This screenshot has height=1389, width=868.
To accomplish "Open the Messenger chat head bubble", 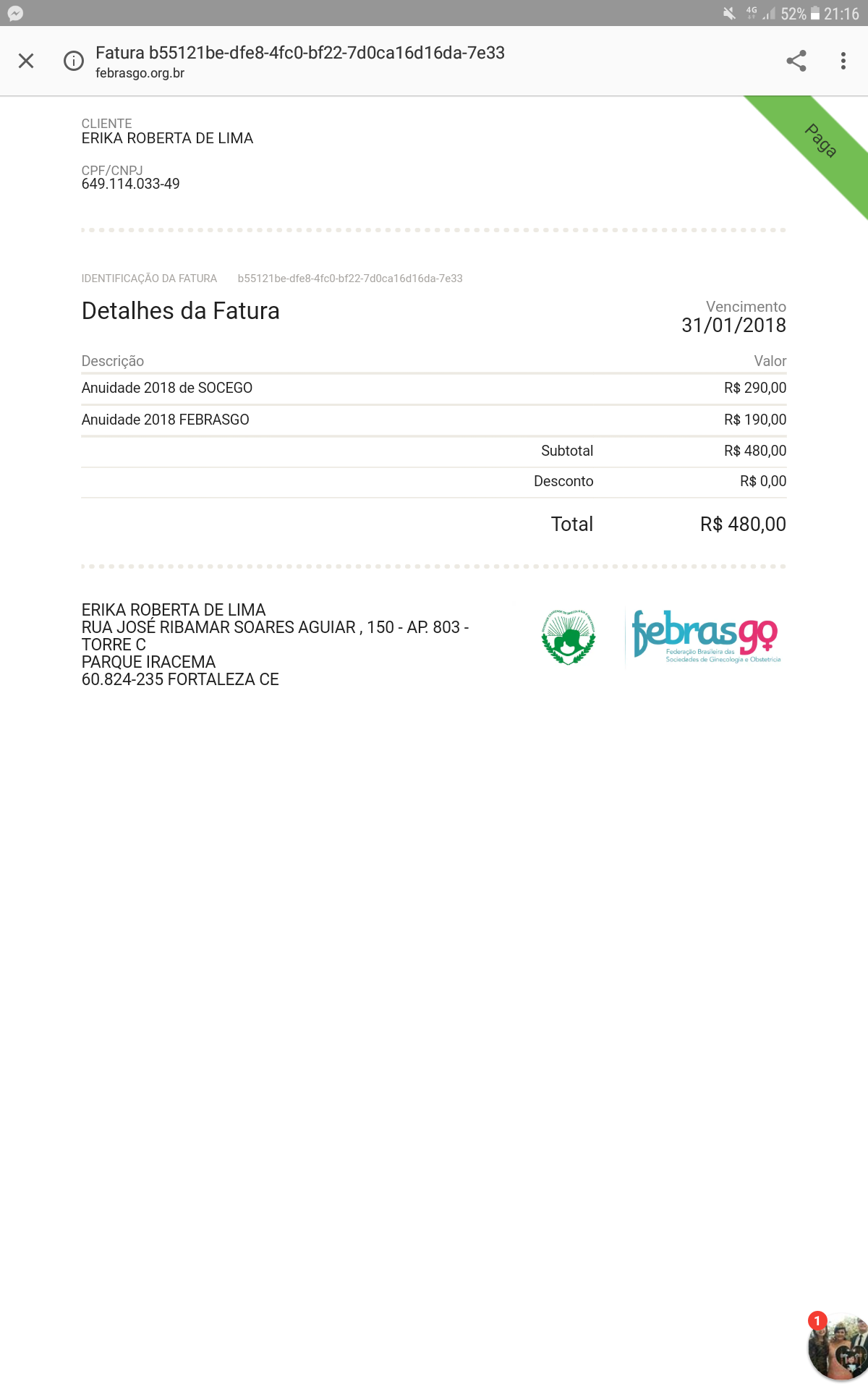I will pos(839,1348).
